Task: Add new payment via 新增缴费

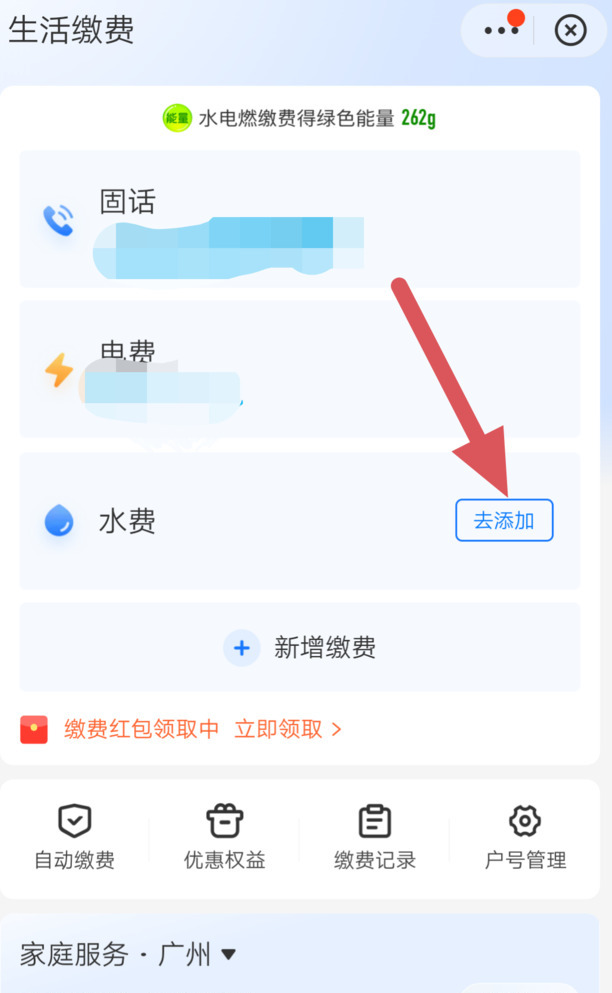Action: coord(300,648)
